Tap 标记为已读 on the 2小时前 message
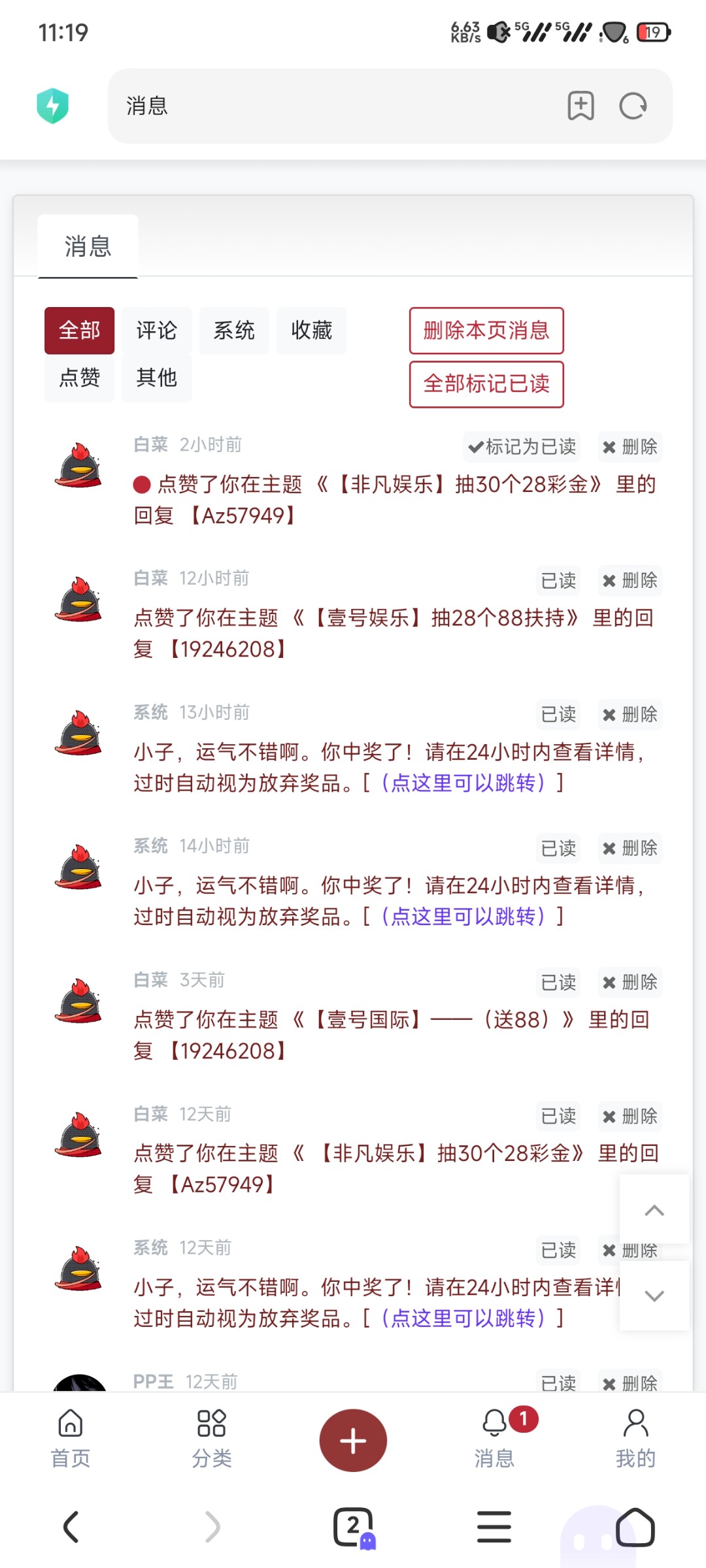 coord(522,447)
